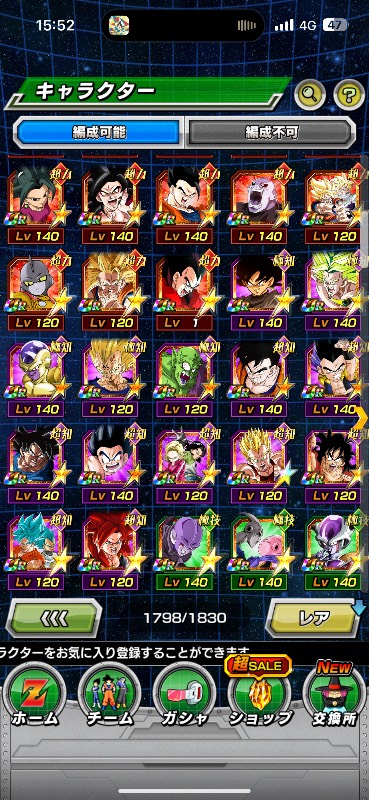Select the golden Frieza character card

pyautogui.click(x=36, y=379)
